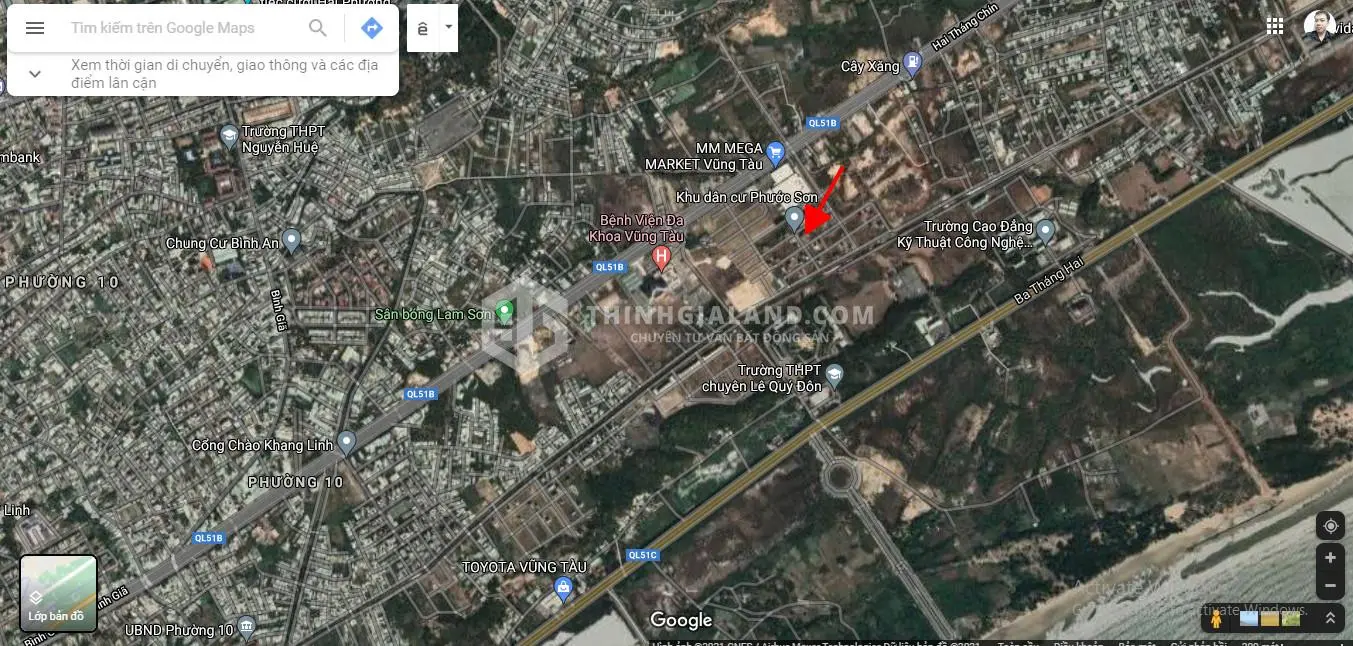1353x646 pixels.
Task: Tap the Tìm kiếm trên Google Maps search box
Action: (x=180, y=28)
